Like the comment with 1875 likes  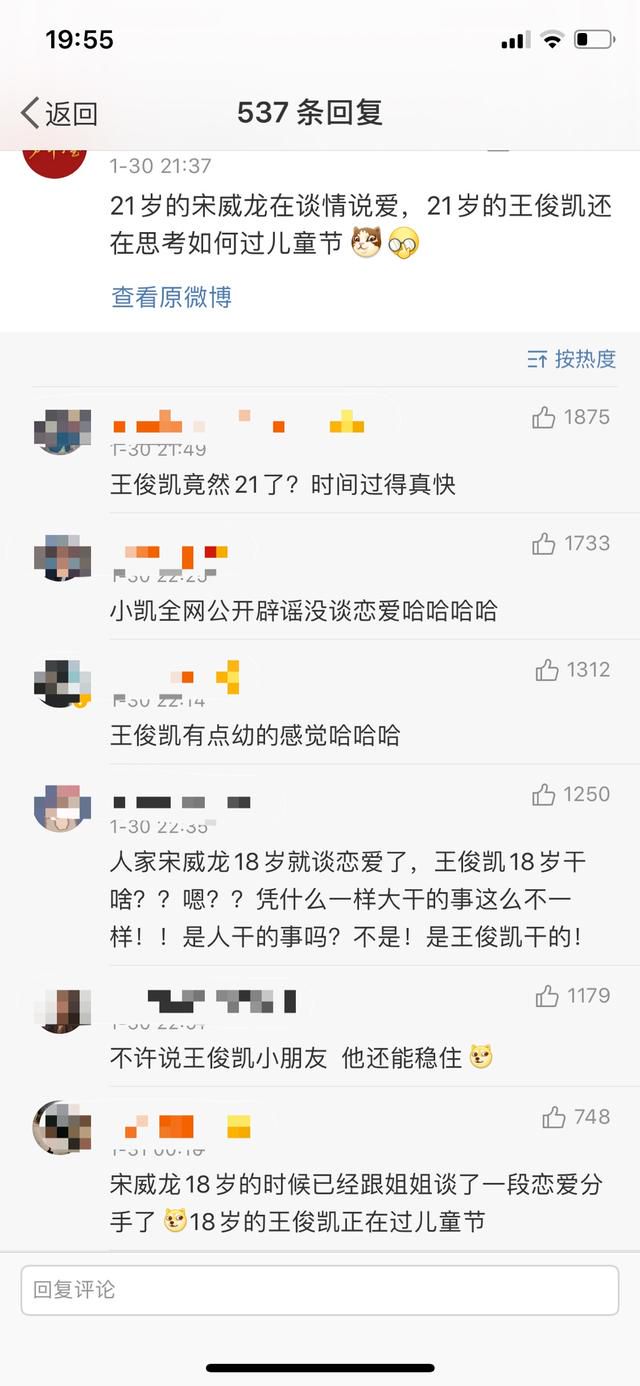tap(544, 418)
